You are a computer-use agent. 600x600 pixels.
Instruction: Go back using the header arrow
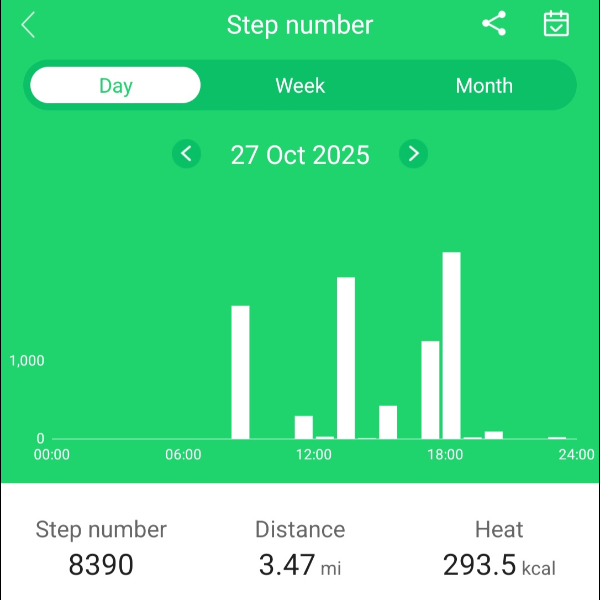pyautogui.click(x=28, y=25)
